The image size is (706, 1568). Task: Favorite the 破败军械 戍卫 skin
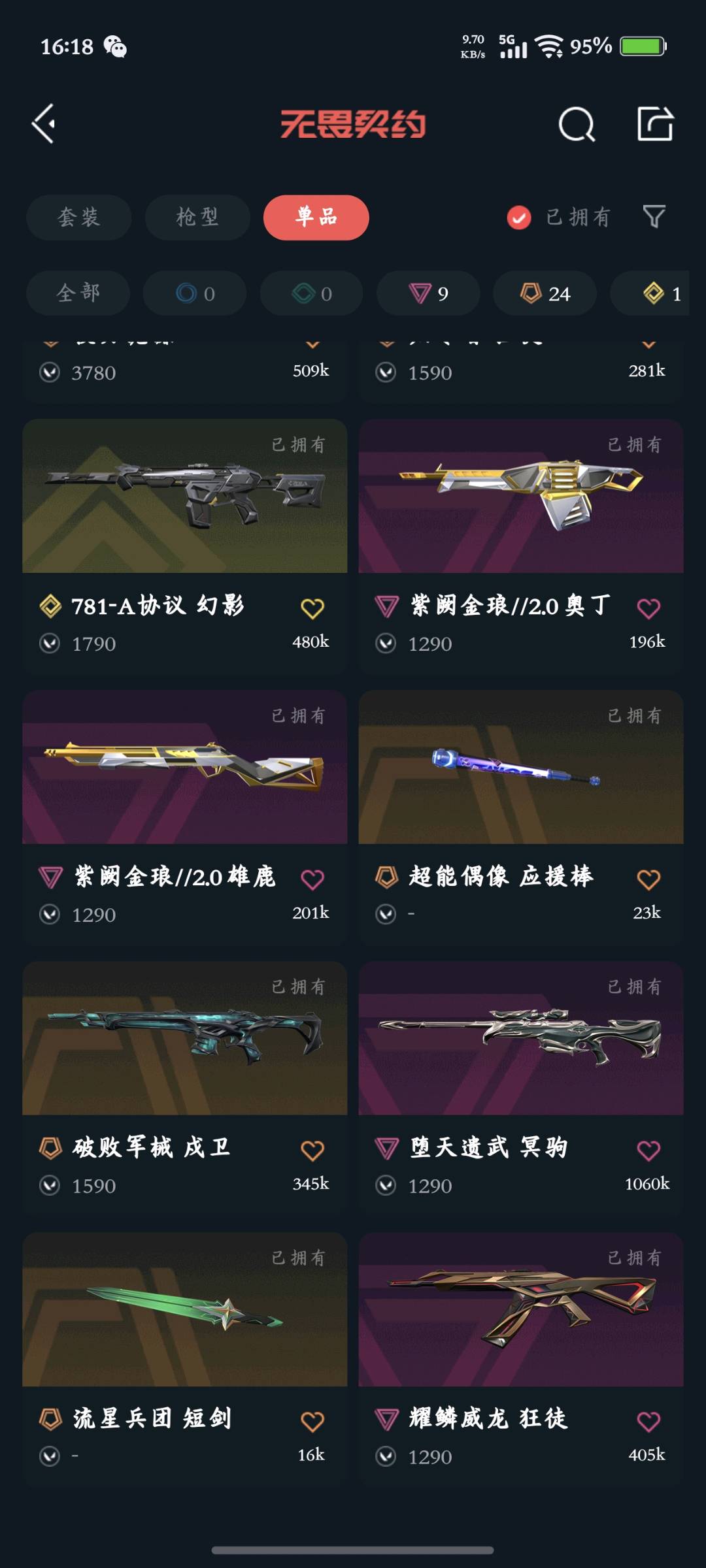click(312, 1151)
